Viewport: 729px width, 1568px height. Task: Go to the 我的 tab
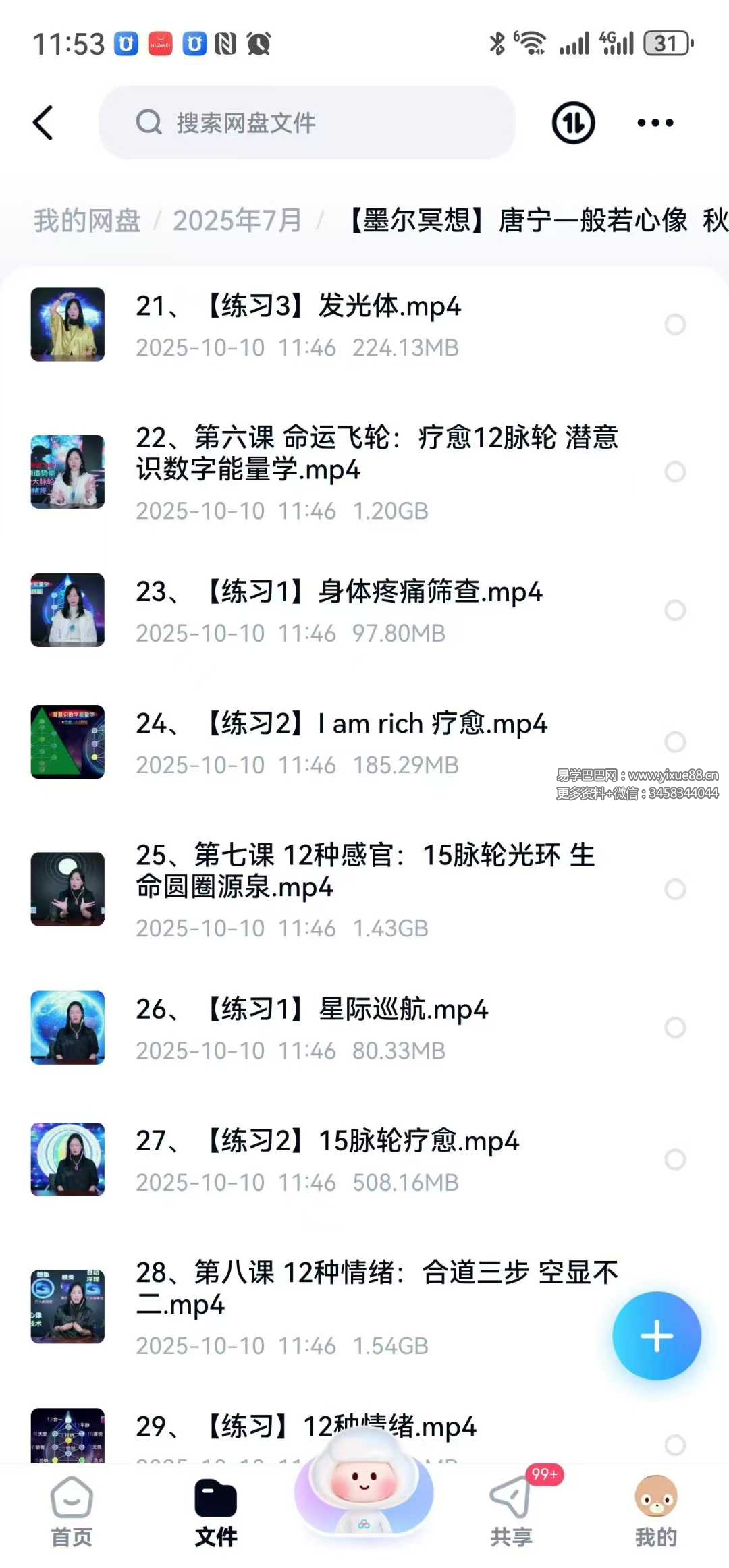coord(655,1513)
